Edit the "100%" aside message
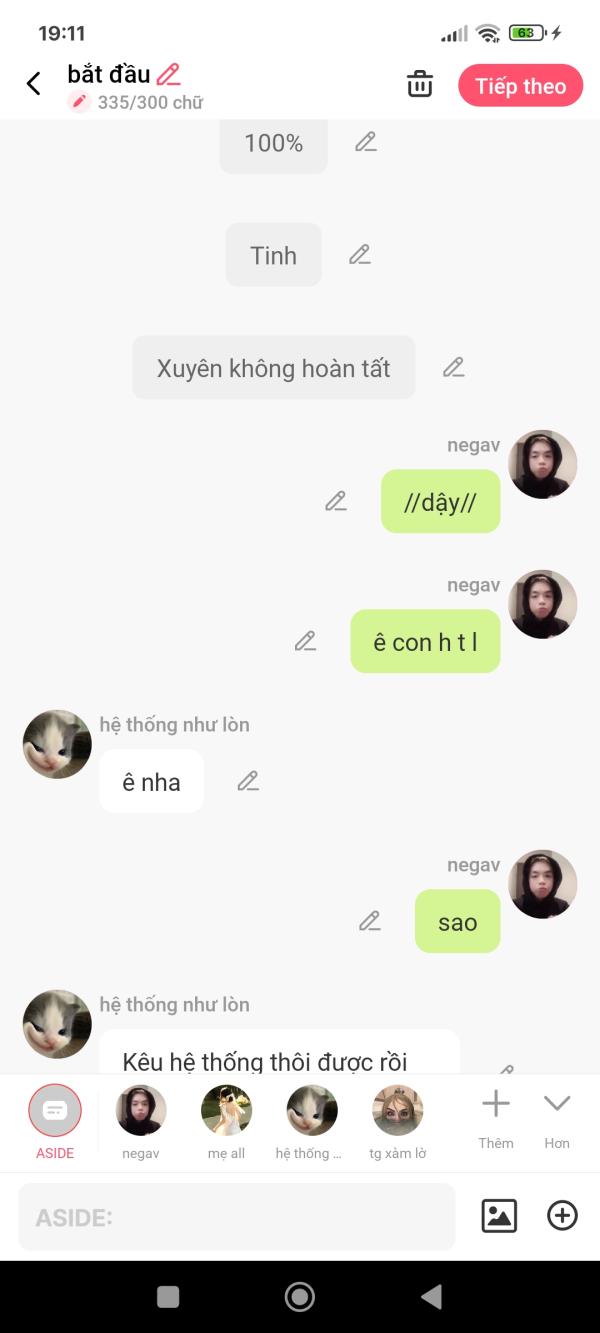Viewport: 600px width, 1333px height. 366,142
